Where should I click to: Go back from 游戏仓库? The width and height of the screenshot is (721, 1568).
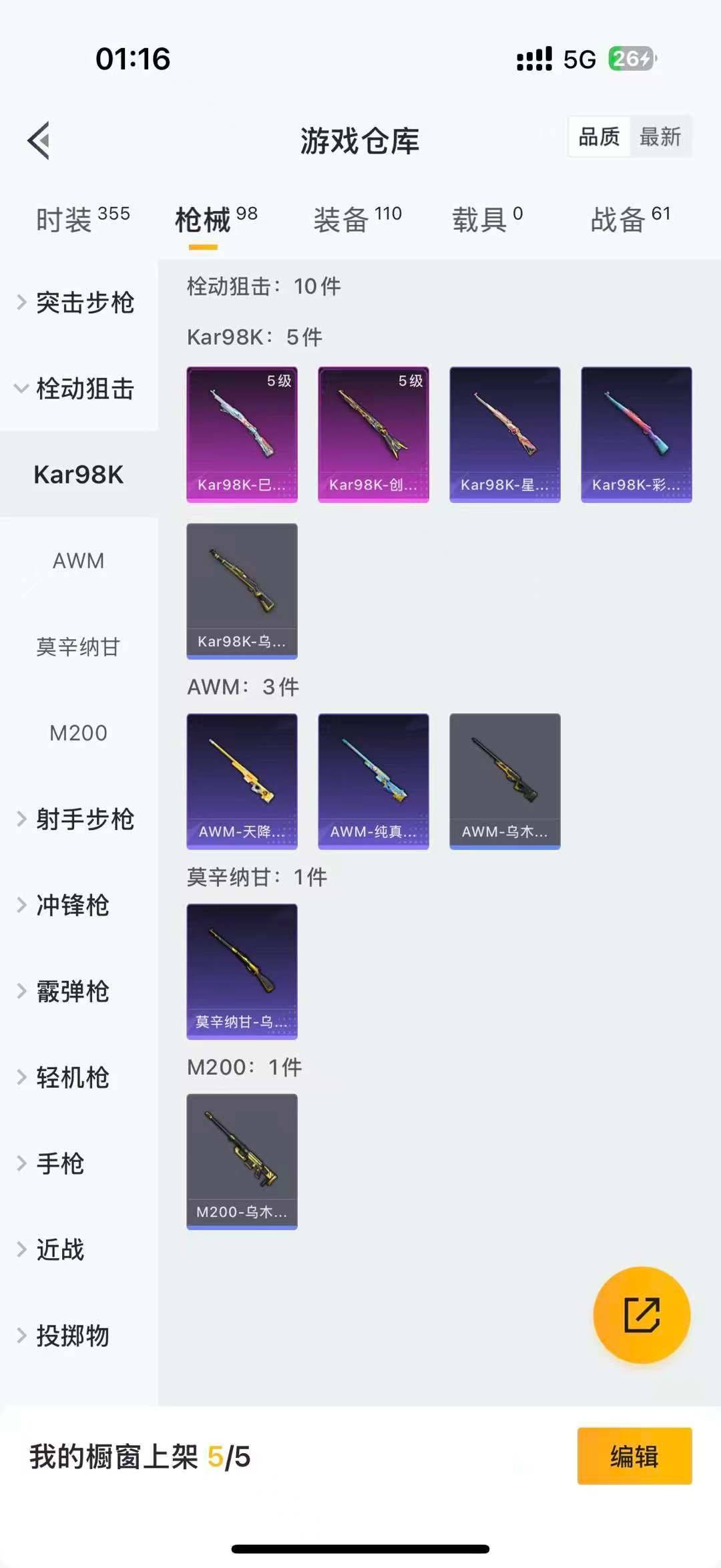tap(39, 140)
